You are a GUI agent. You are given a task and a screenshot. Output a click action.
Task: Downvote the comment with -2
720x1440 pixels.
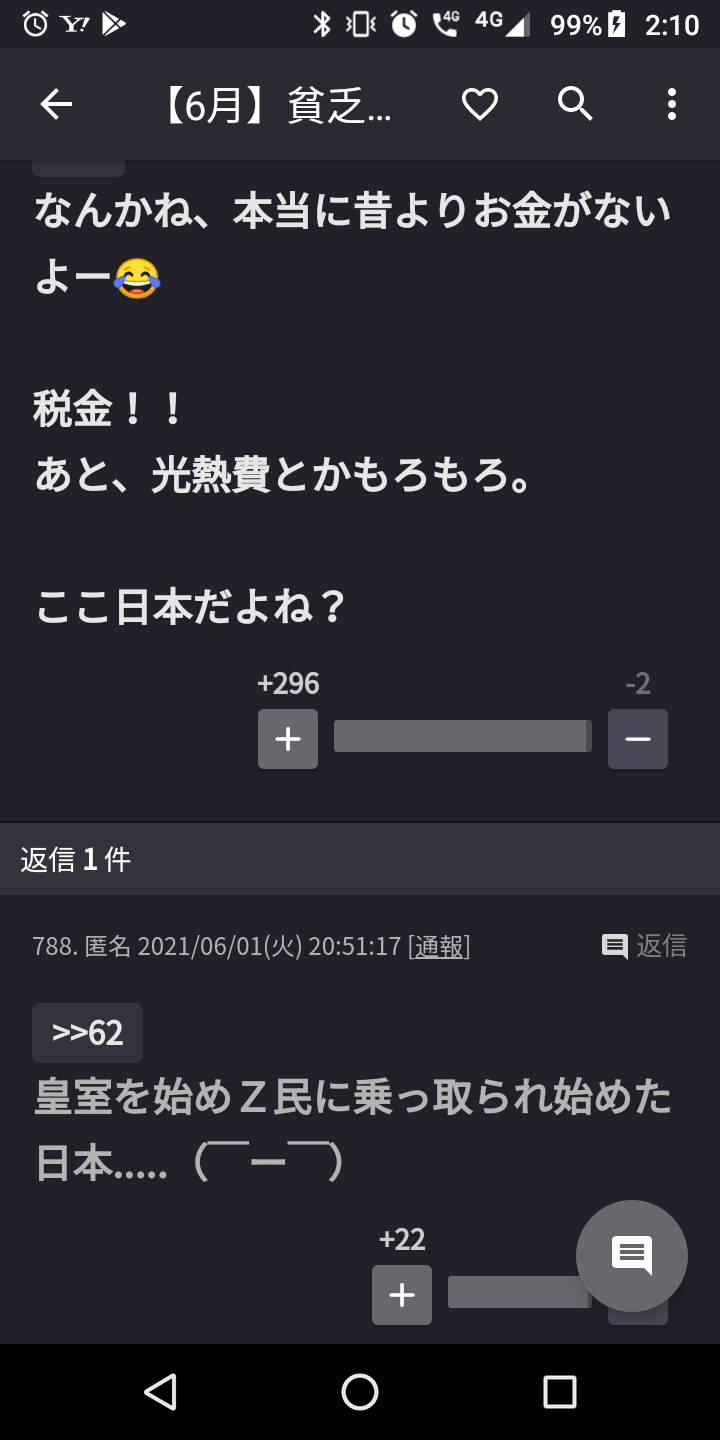tap(637, 739)
